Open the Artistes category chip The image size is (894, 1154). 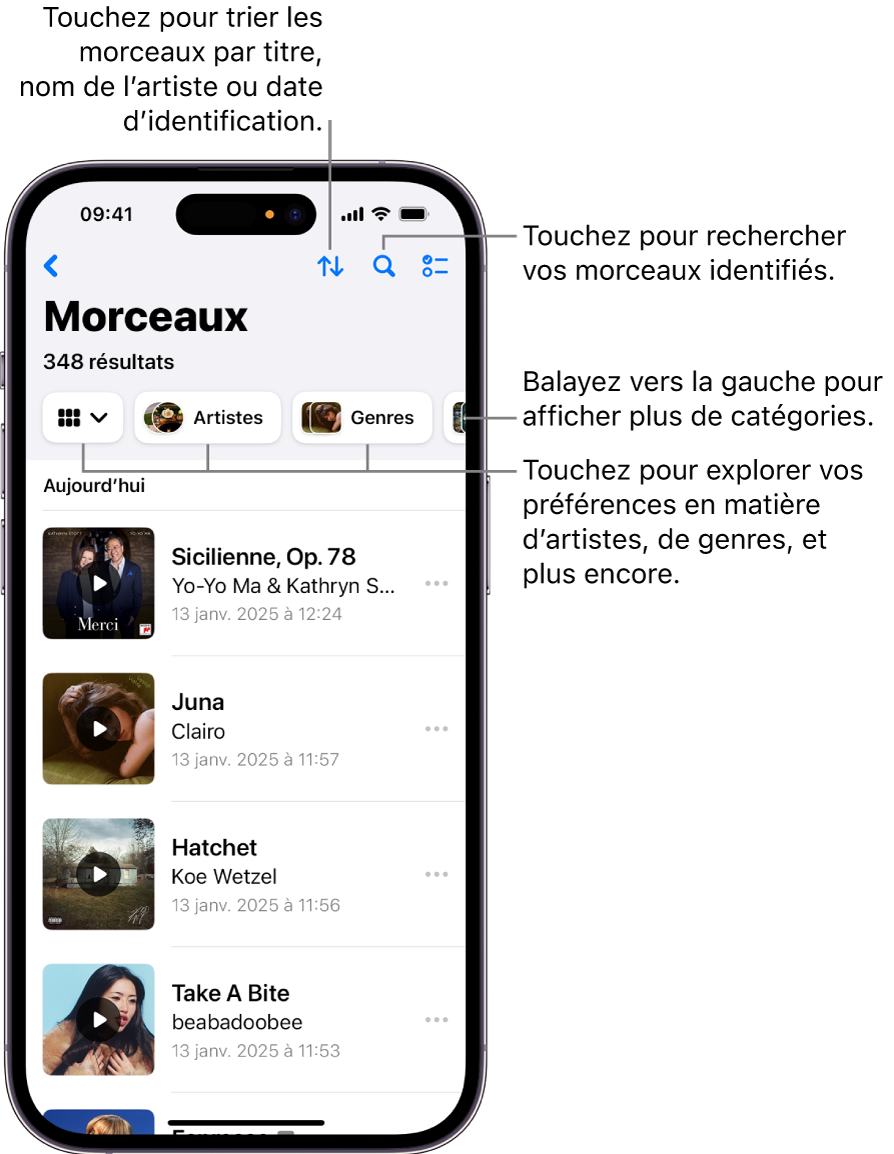(207, 418)
